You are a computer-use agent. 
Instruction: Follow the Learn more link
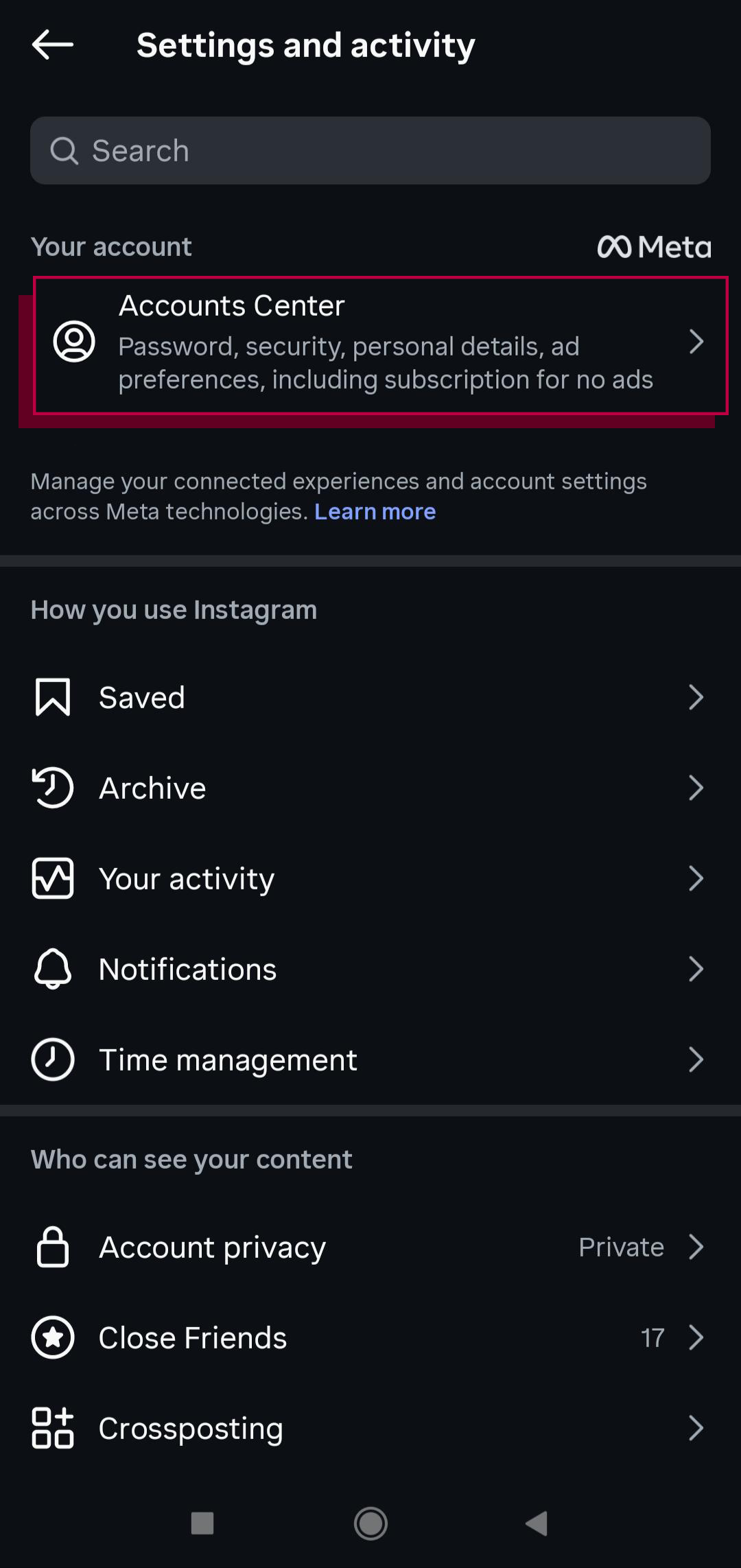(375, 512)
